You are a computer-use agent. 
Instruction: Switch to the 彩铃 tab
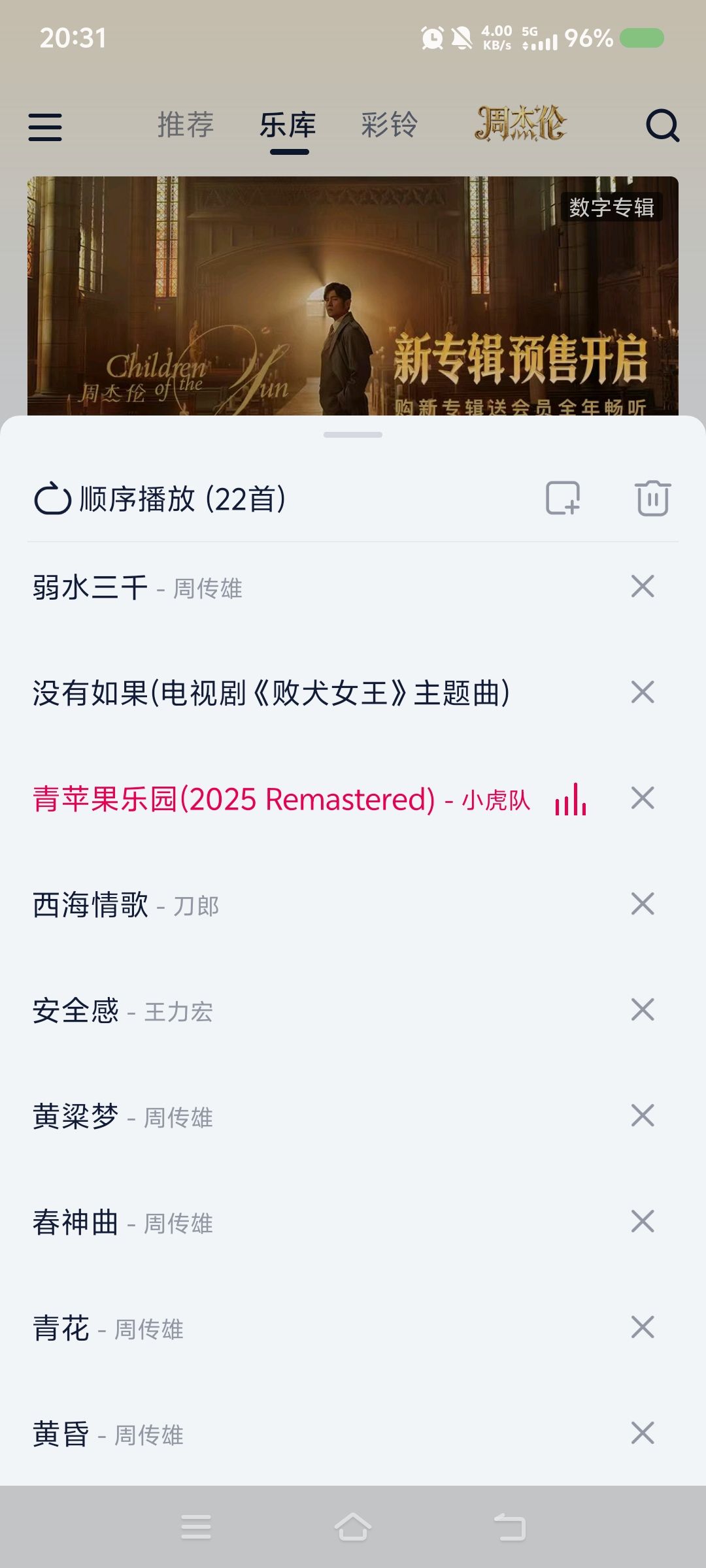[x=389, y=125]
